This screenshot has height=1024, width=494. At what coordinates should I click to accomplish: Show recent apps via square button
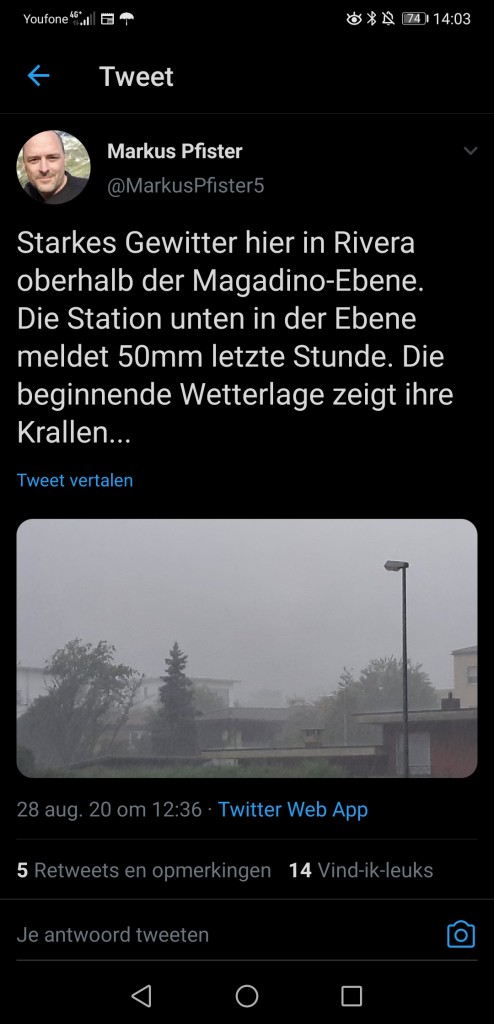[x=352, y=996]
